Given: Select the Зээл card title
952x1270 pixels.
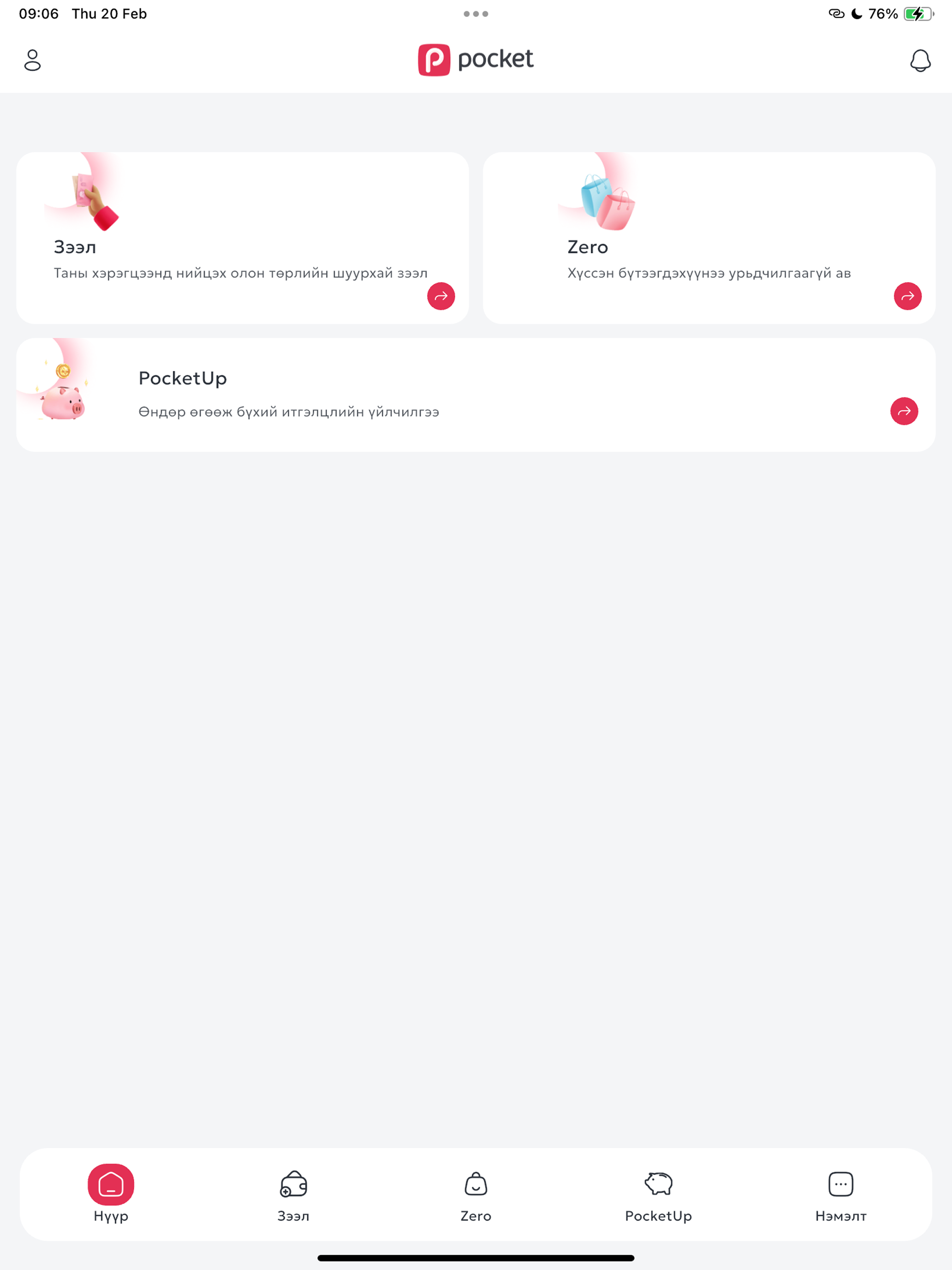Looking at the screenshot, I should [75, 247].
